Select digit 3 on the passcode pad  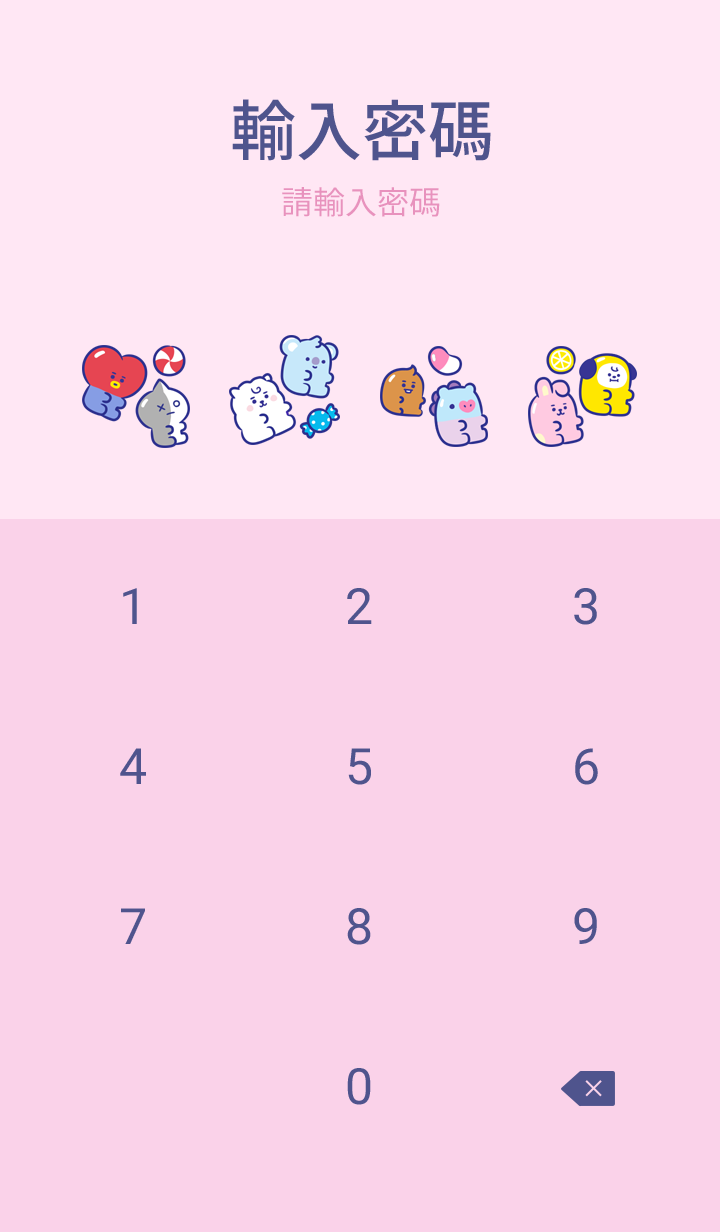coord(586,607)
